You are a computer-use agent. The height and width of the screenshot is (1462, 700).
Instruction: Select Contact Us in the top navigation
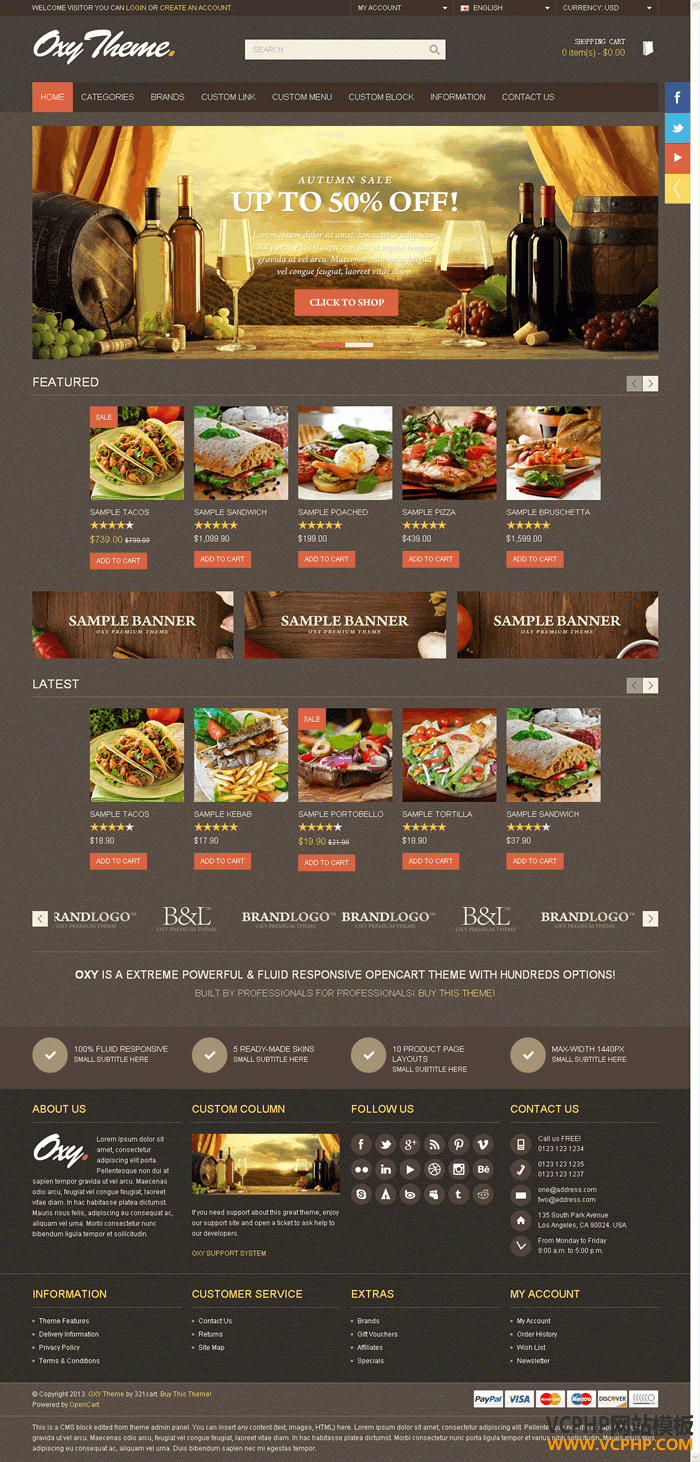point(528,97)
